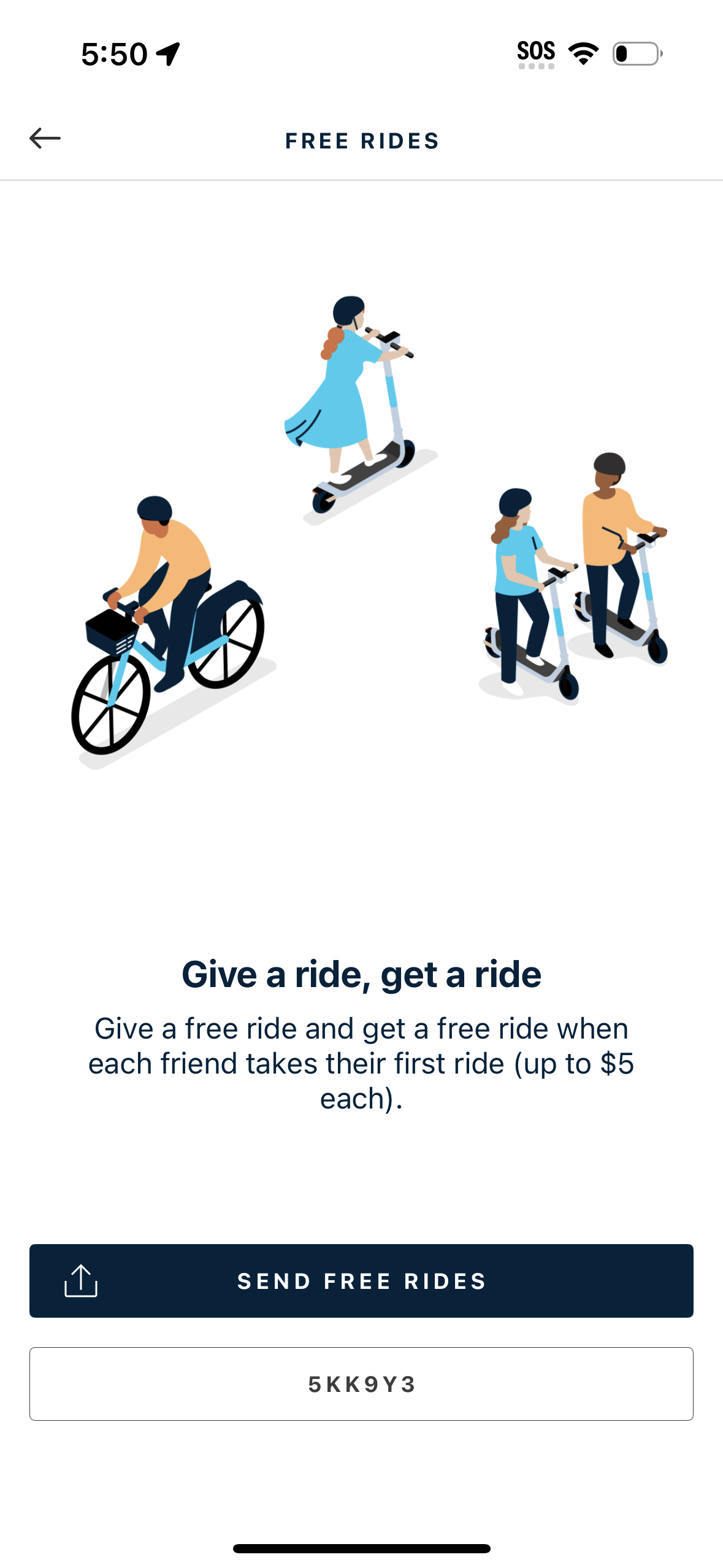Go back from Free Rides screen
Screen dimensions: 723x1568
click(45, 139)
